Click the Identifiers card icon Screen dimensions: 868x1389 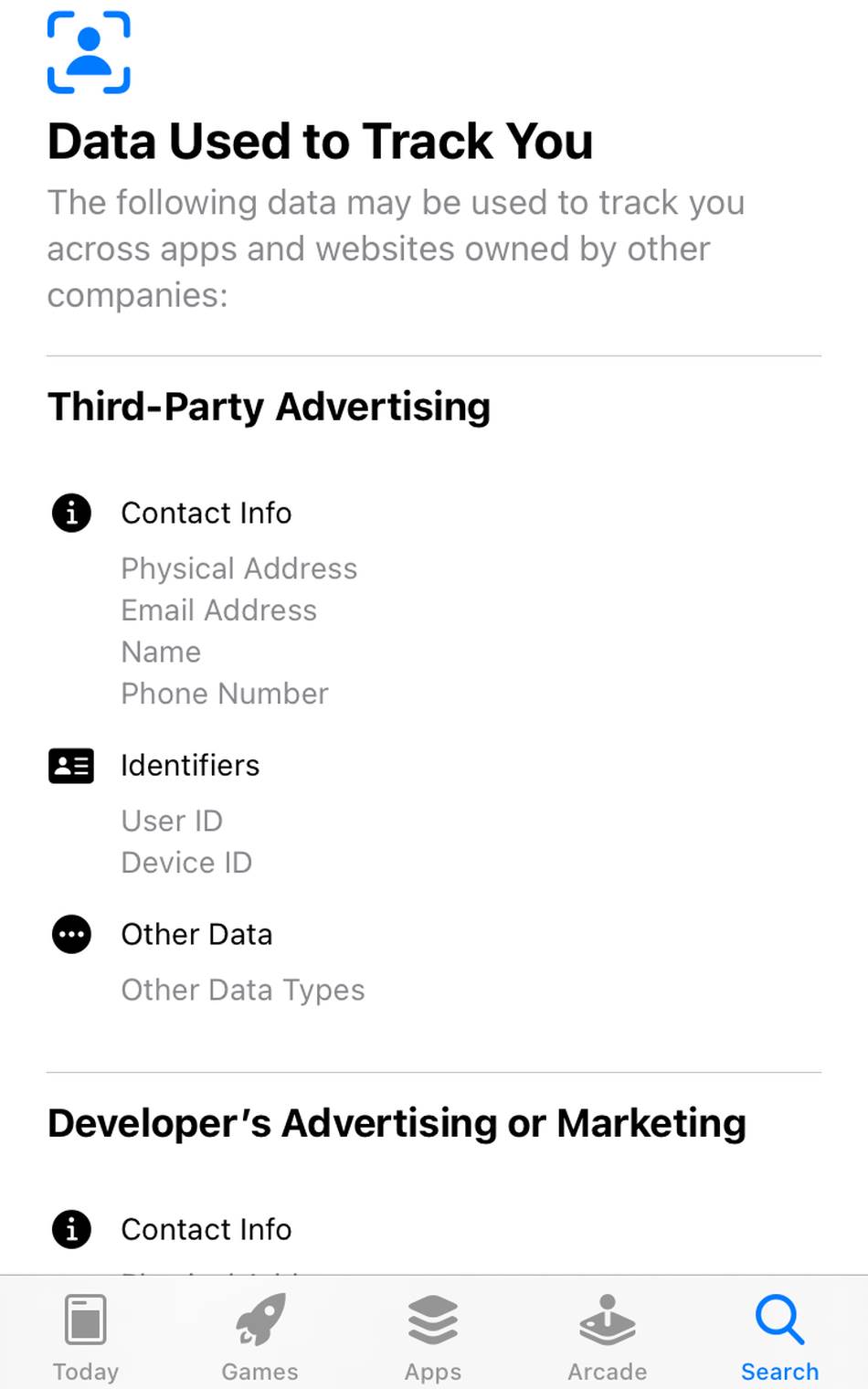click(70, 766)
